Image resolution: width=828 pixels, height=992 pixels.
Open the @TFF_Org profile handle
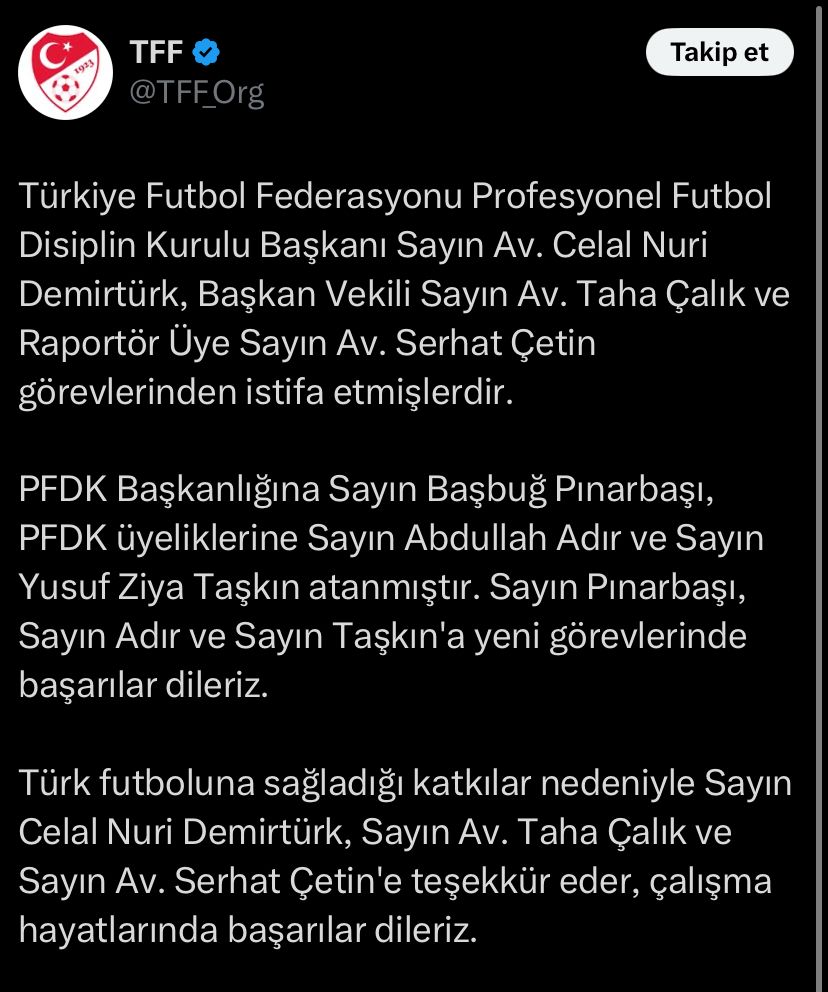point(197,93)
